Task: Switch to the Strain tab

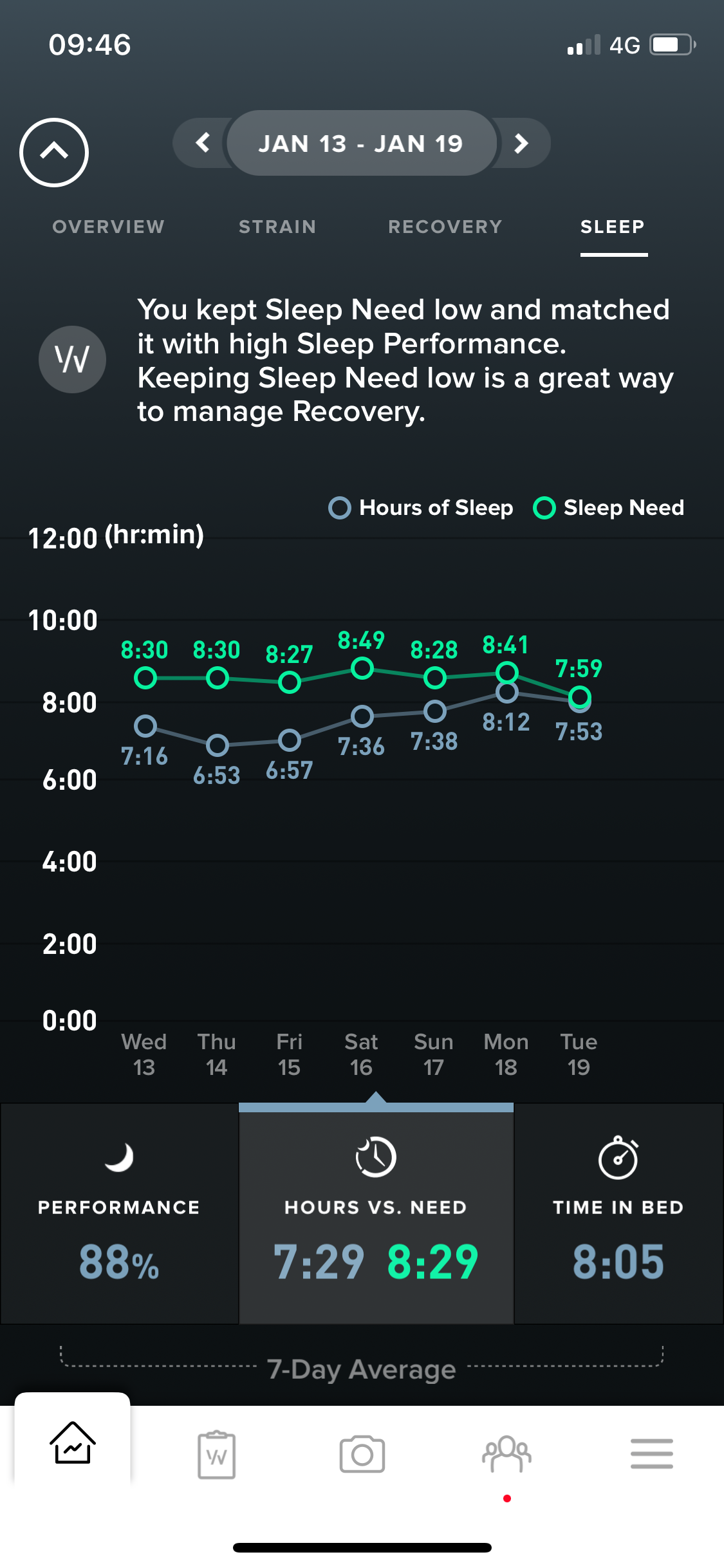Action: click(277, 227)
